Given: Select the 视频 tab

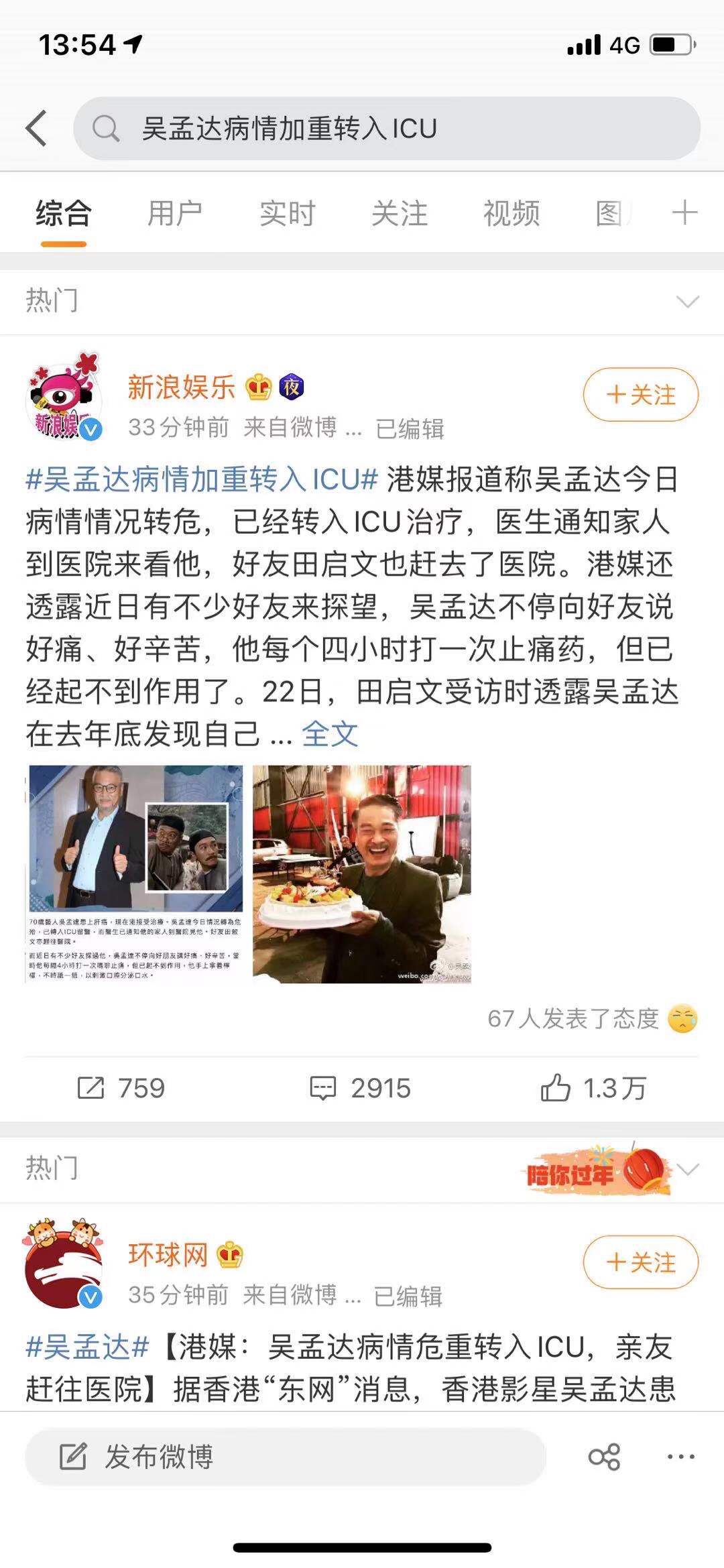Looking at the screenshot, I should (511, 213).
